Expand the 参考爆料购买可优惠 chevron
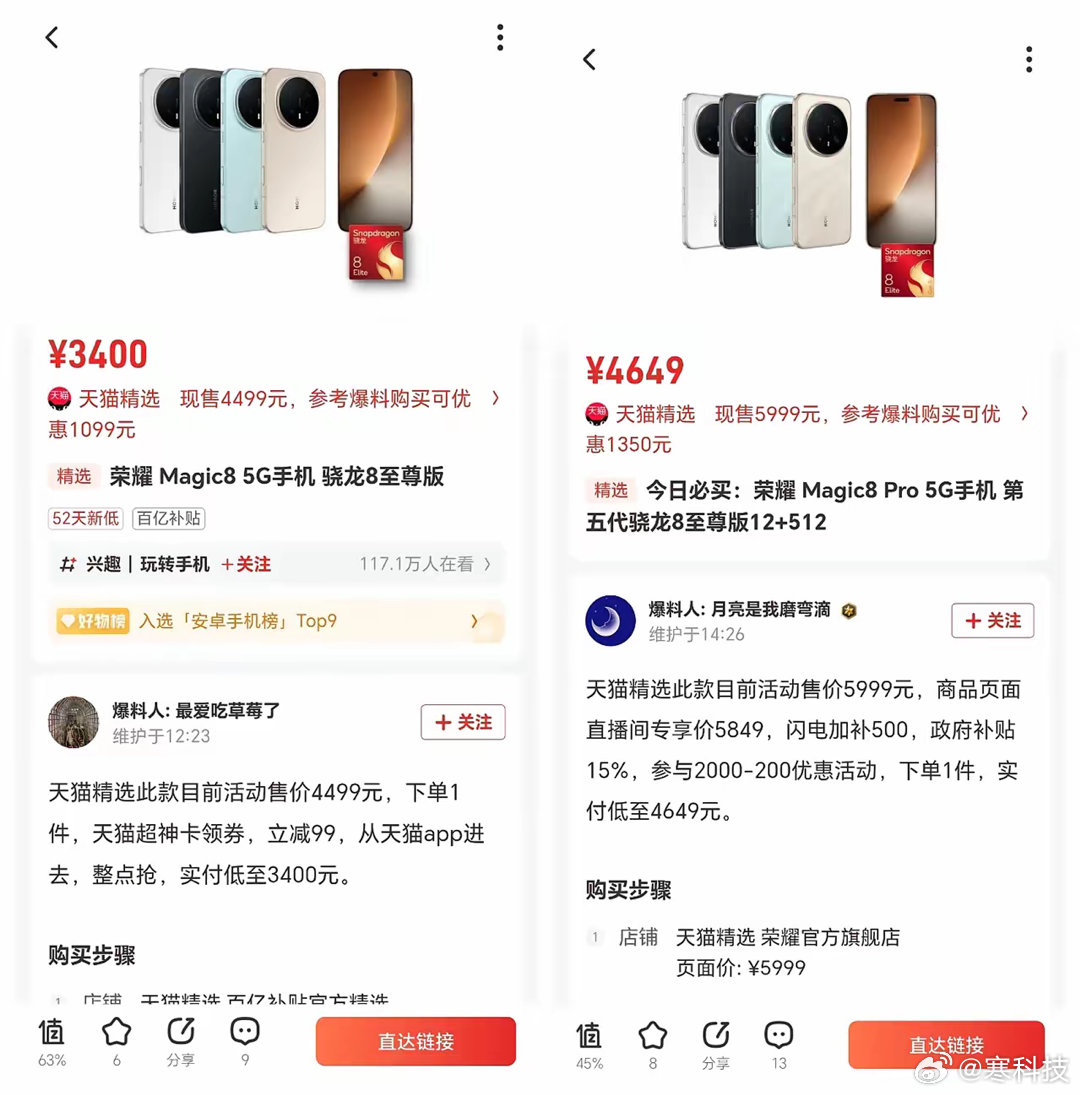Viewport: 1080px width, 1095px height. tap(496, 398)
